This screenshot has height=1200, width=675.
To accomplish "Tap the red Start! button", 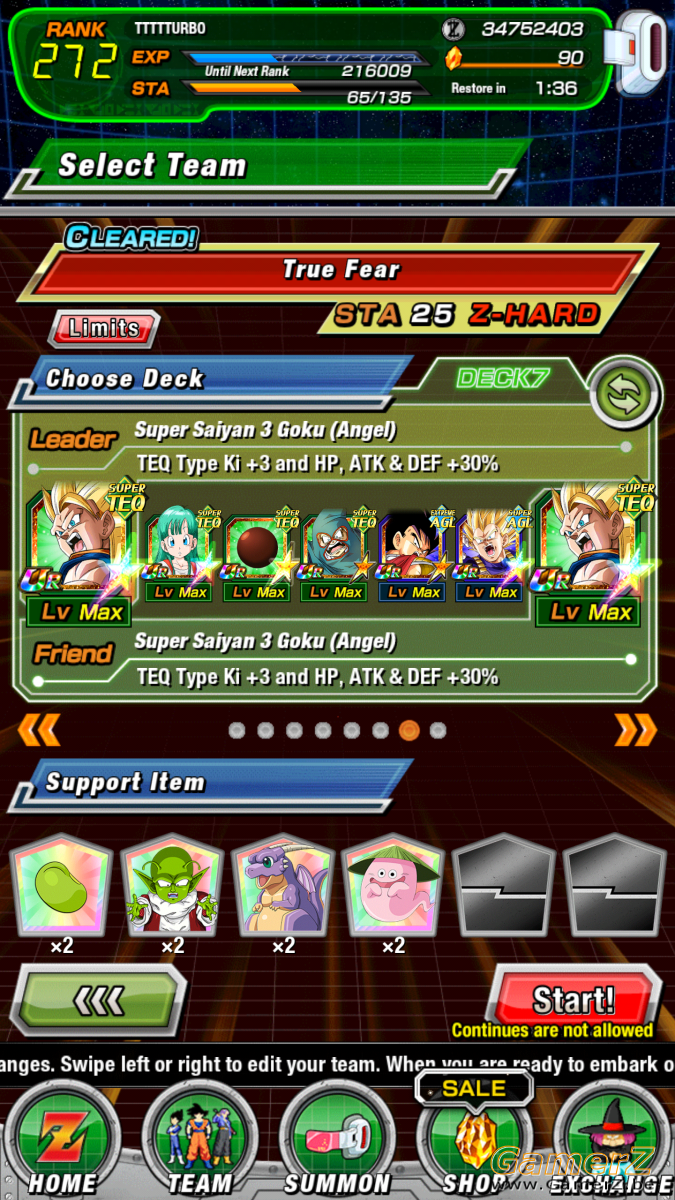I will [572, 999].
